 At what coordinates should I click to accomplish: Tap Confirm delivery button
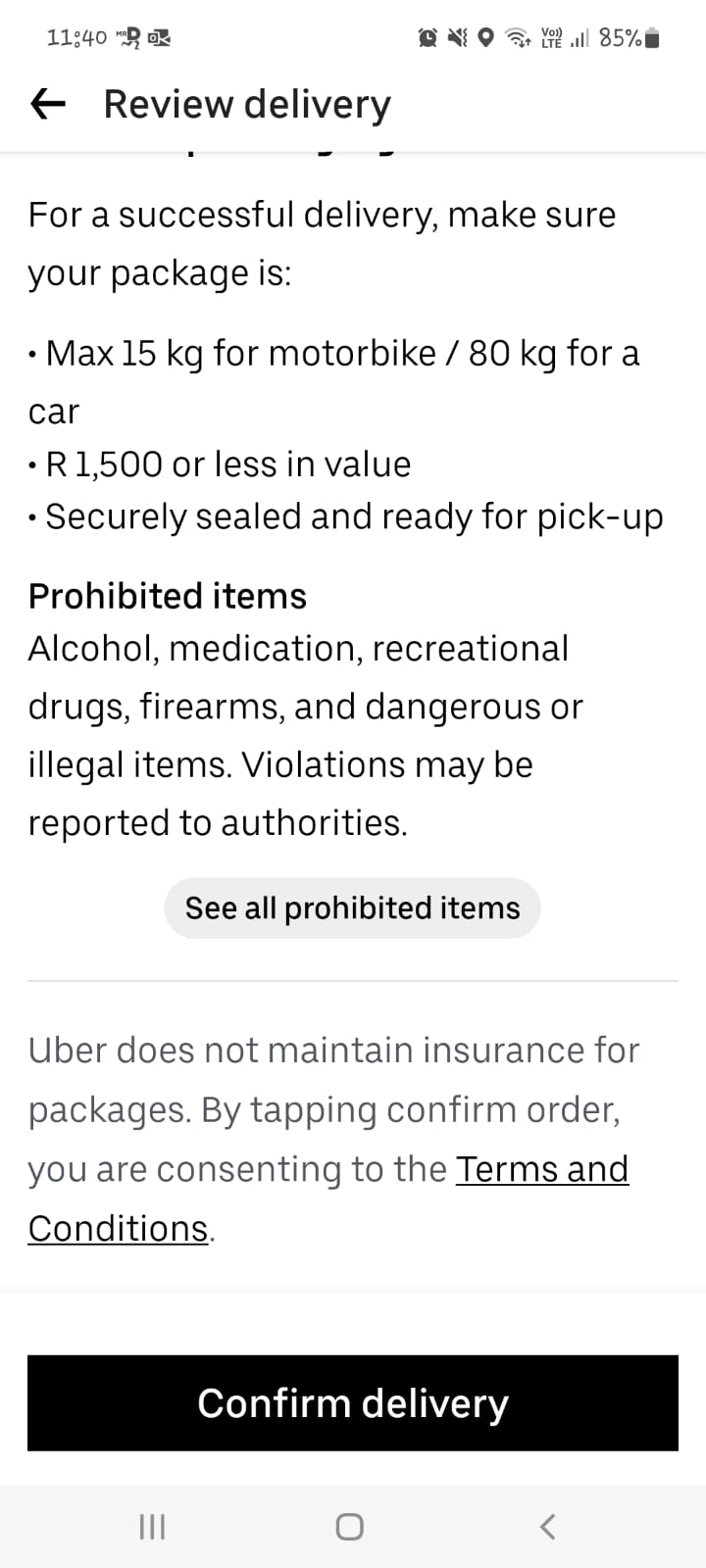(353, 1403)
